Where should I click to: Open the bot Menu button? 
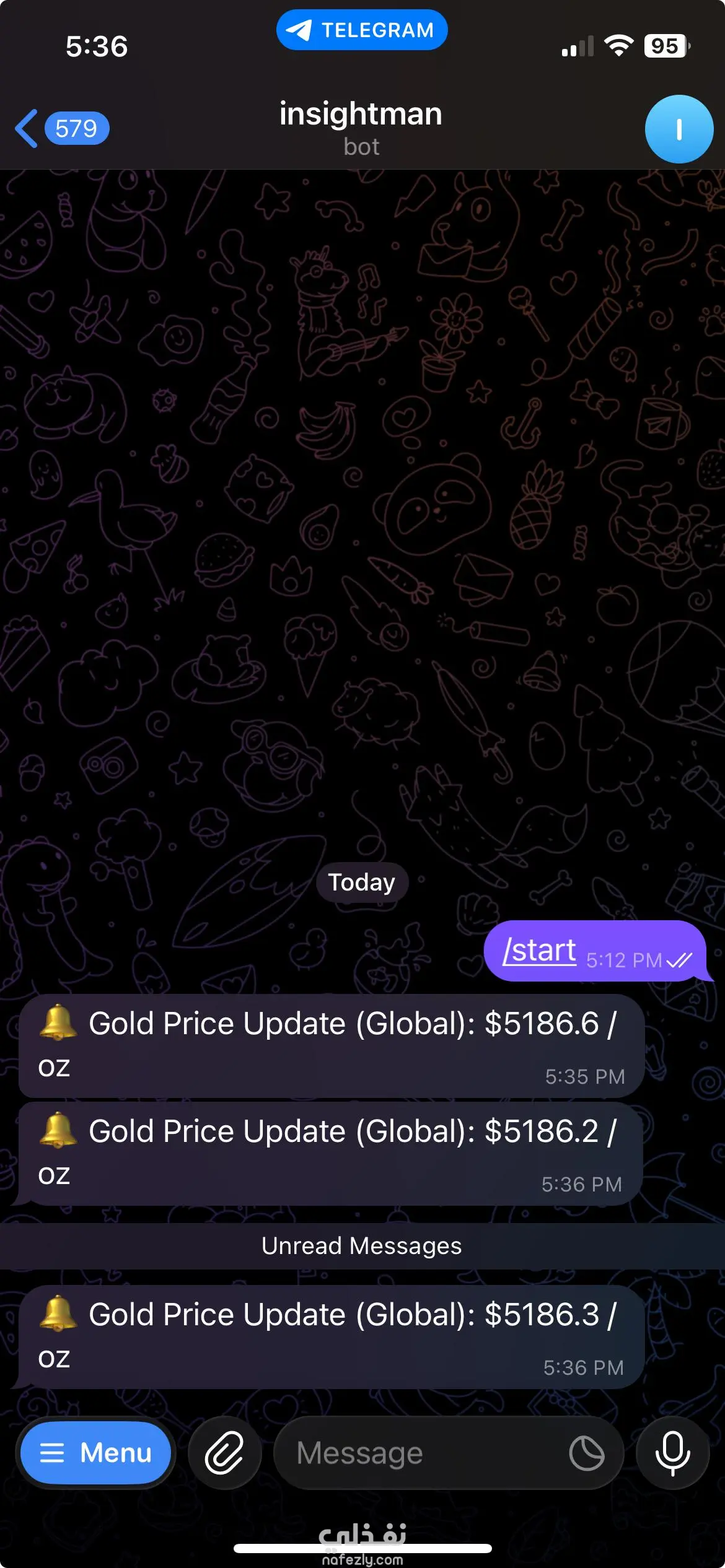95,1452
